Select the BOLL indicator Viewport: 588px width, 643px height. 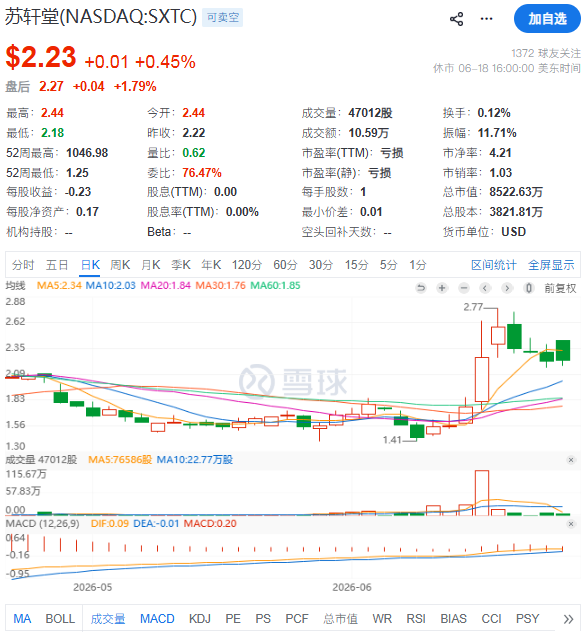60,619
